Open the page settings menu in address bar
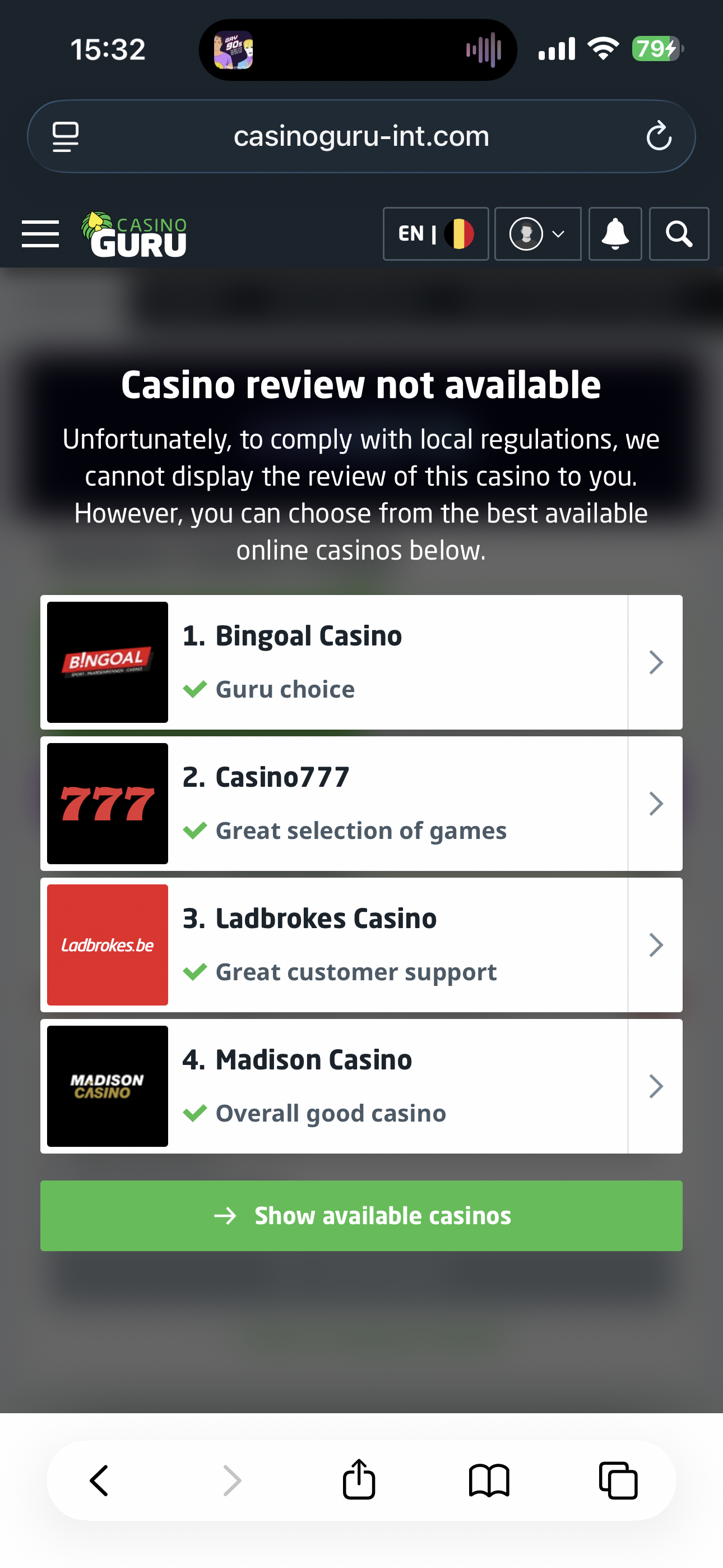The width and height of the screenshot is (723, 1568). [x=66, y=136]
